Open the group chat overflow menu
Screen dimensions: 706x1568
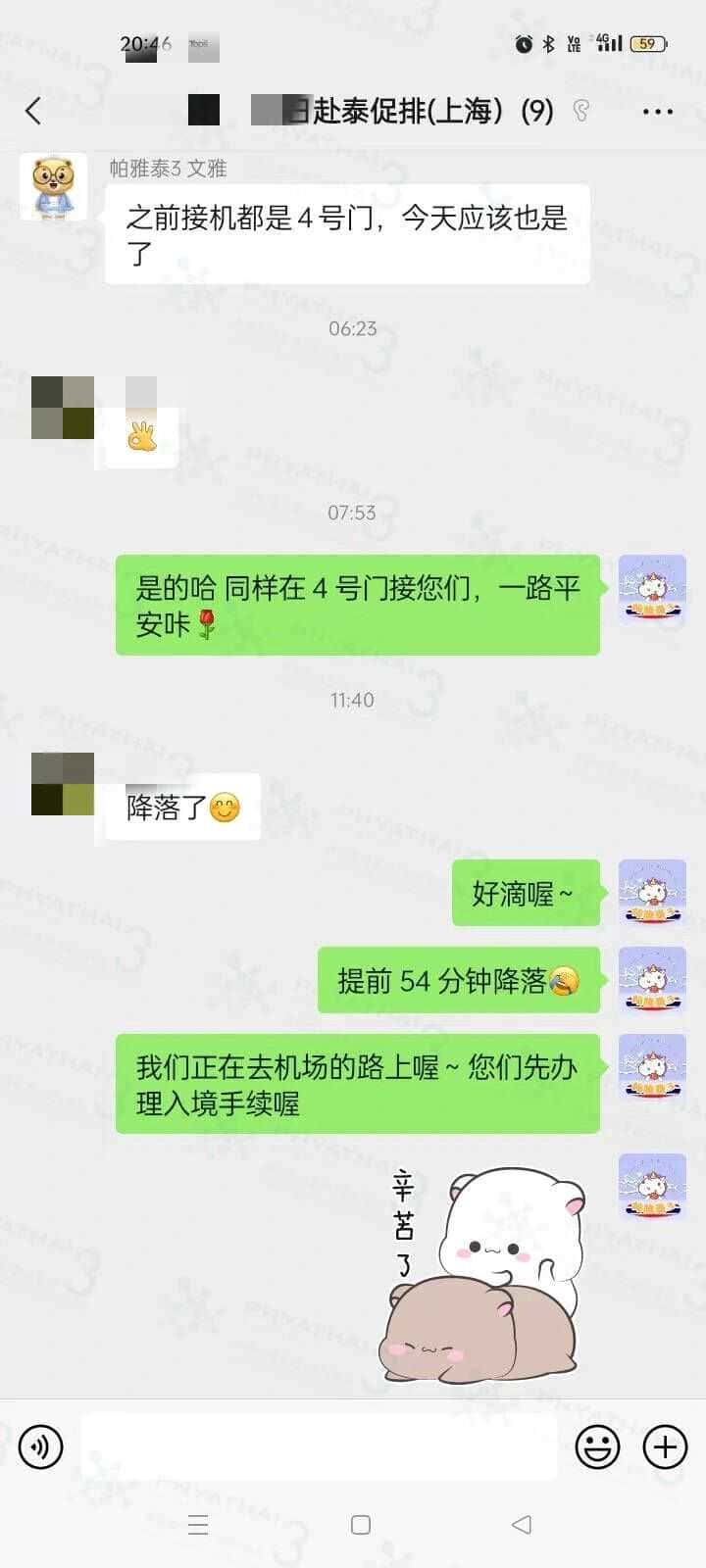pyautogui.click(x=657, y=112)
